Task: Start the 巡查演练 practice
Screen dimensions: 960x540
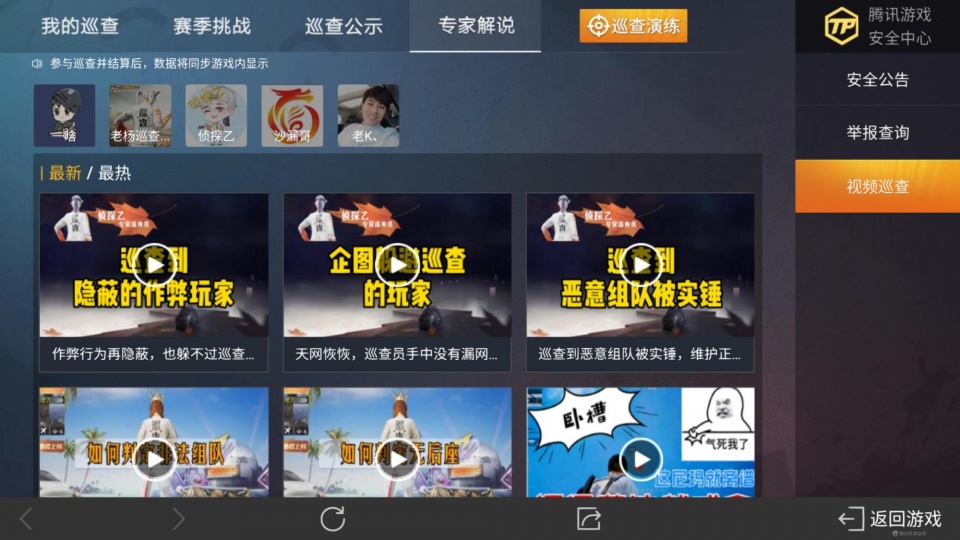Action: coord(633,26)
